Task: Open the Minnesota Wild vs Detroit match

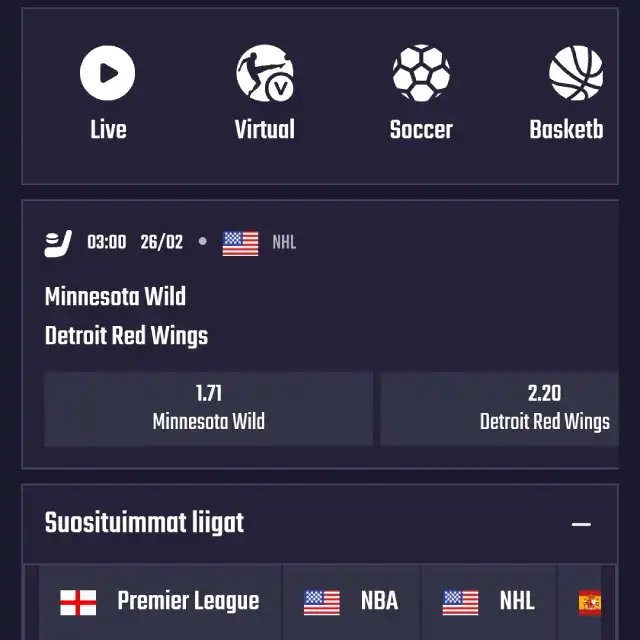Action: [x=126, y=316]
